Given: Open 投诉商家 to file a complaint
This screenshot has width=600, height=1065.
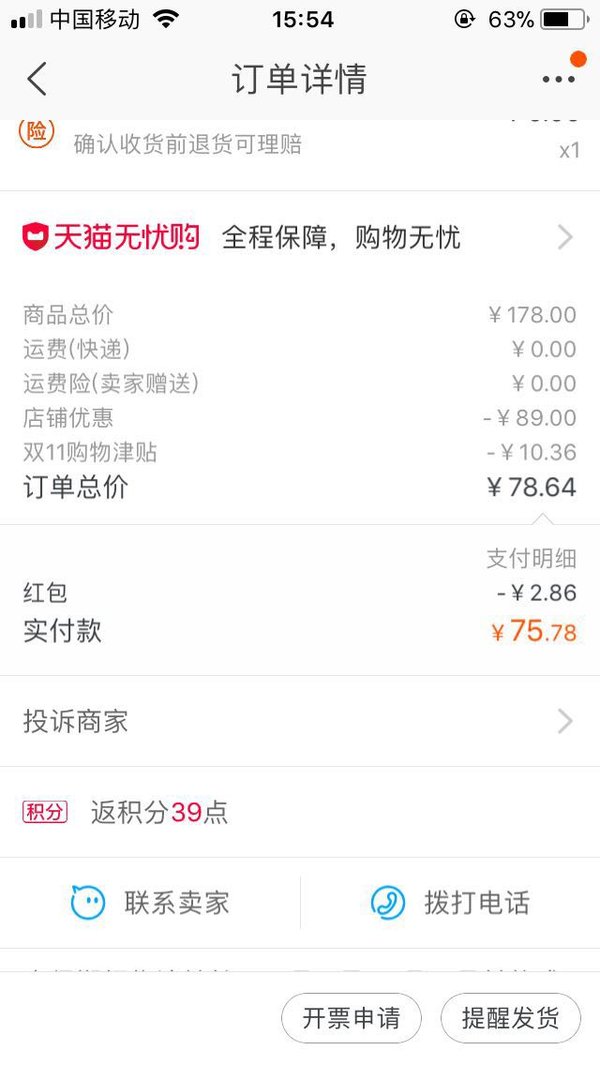Looking at the screenshot, I should coord(300,721).
